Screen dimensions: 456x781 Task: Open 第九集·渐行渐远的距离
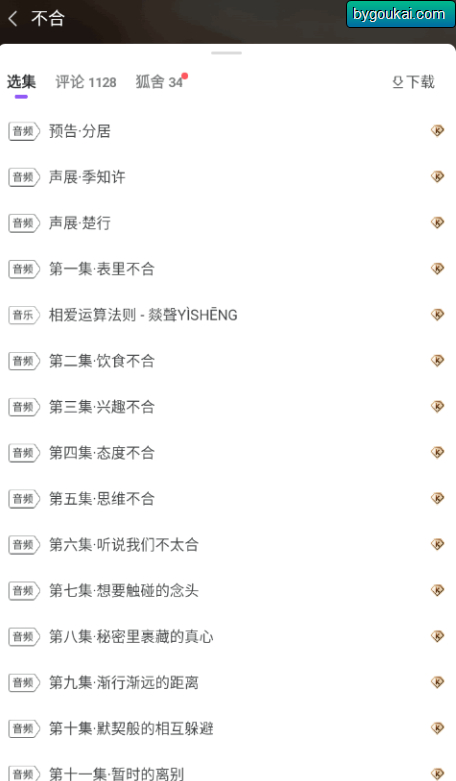228,682
